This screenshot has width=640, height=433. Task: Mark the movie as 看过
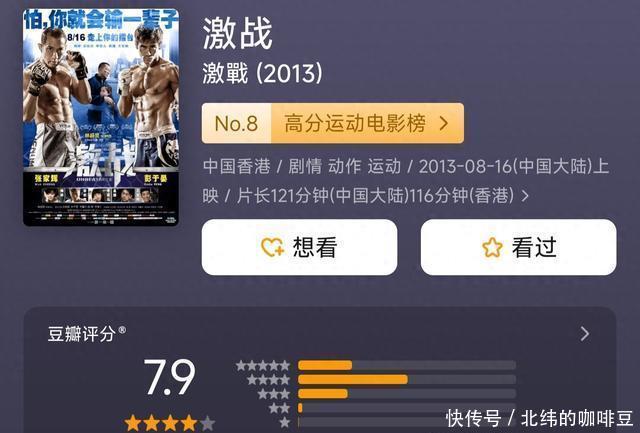coord(517,247)
